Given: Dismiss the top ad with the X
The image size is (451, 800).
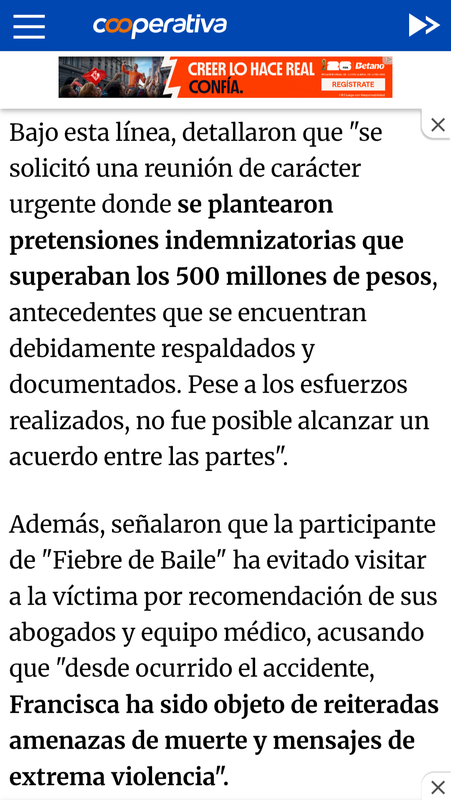Looking at the screenshot, I should coord(438,125).
